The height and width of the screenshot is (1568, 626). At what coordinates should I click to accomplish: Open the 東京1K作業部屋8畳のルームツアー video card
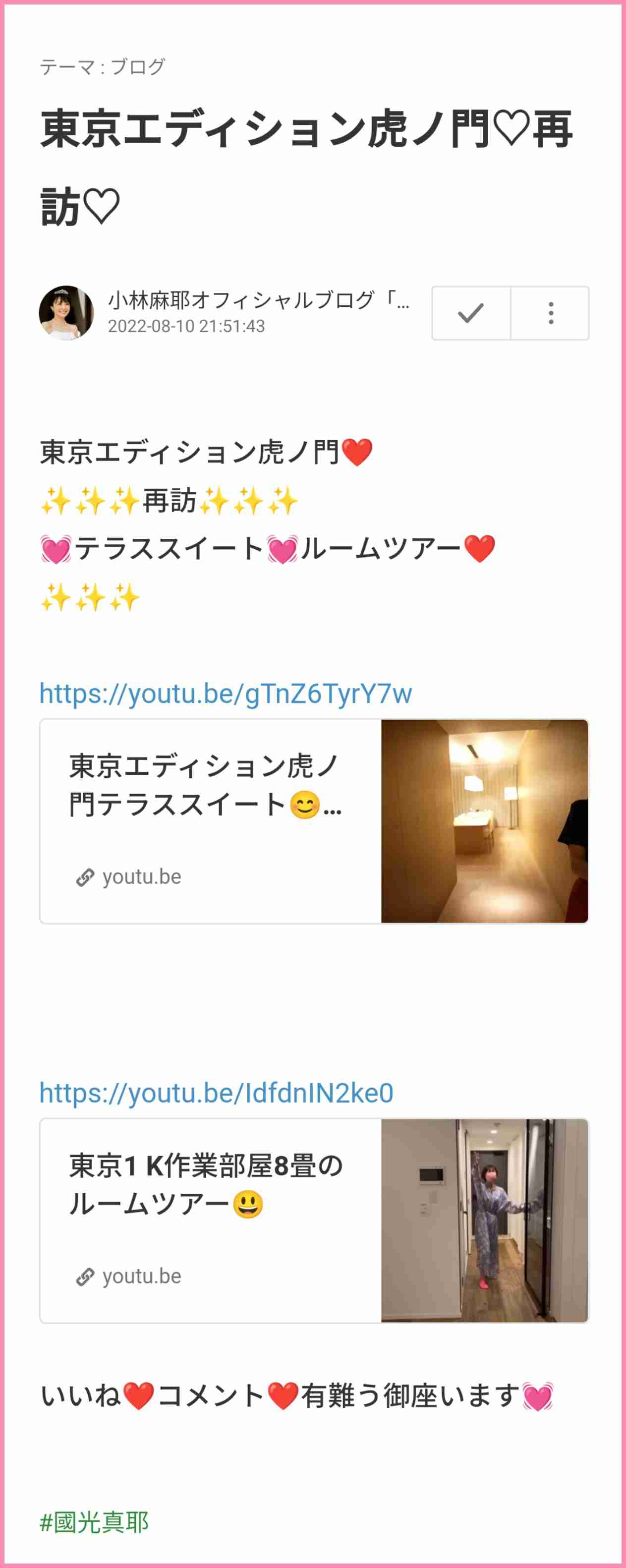[313, 1220]
